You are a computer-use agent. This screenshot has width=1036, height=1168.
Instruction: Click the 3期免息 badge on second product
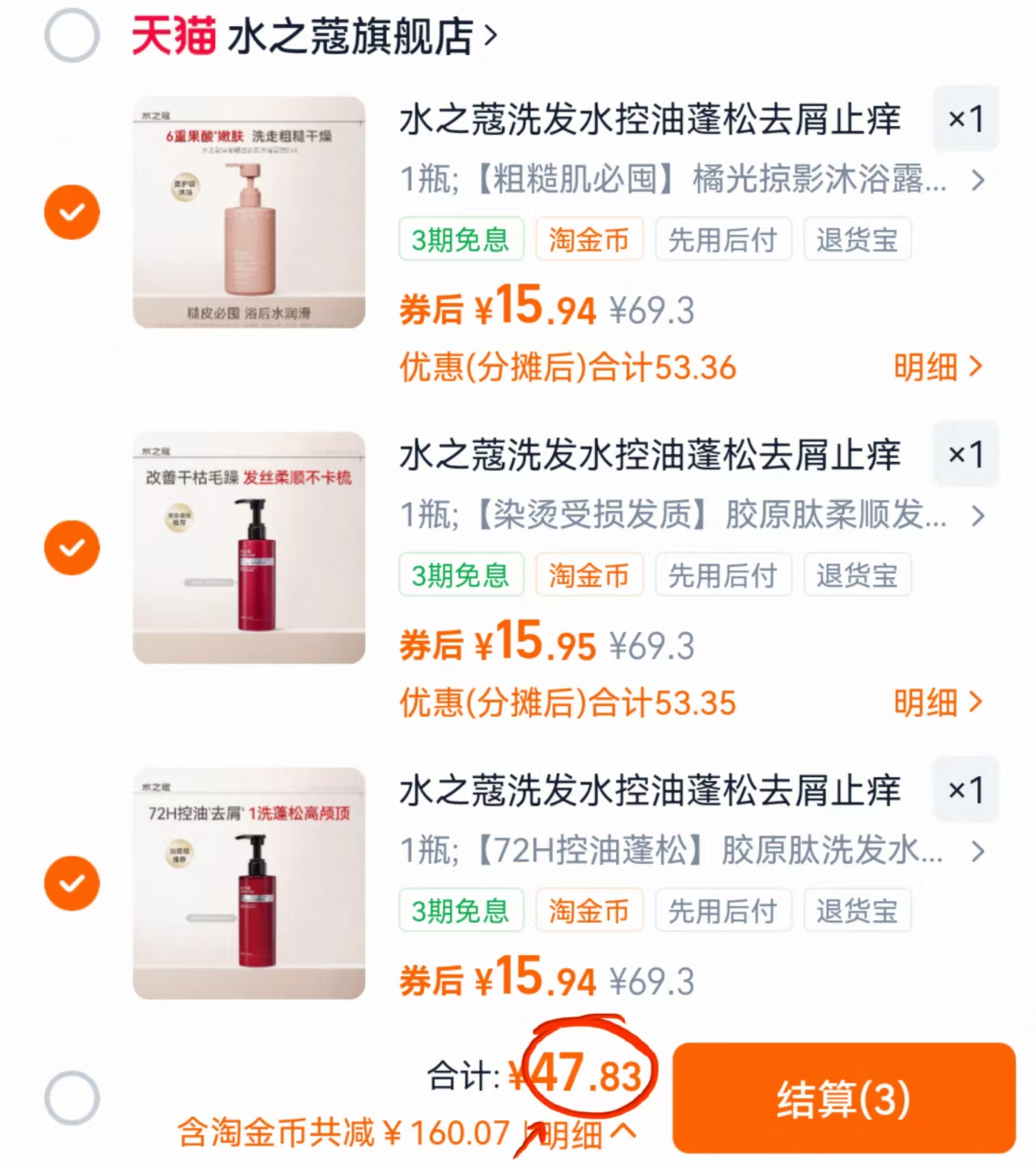(x=461, y=575)
